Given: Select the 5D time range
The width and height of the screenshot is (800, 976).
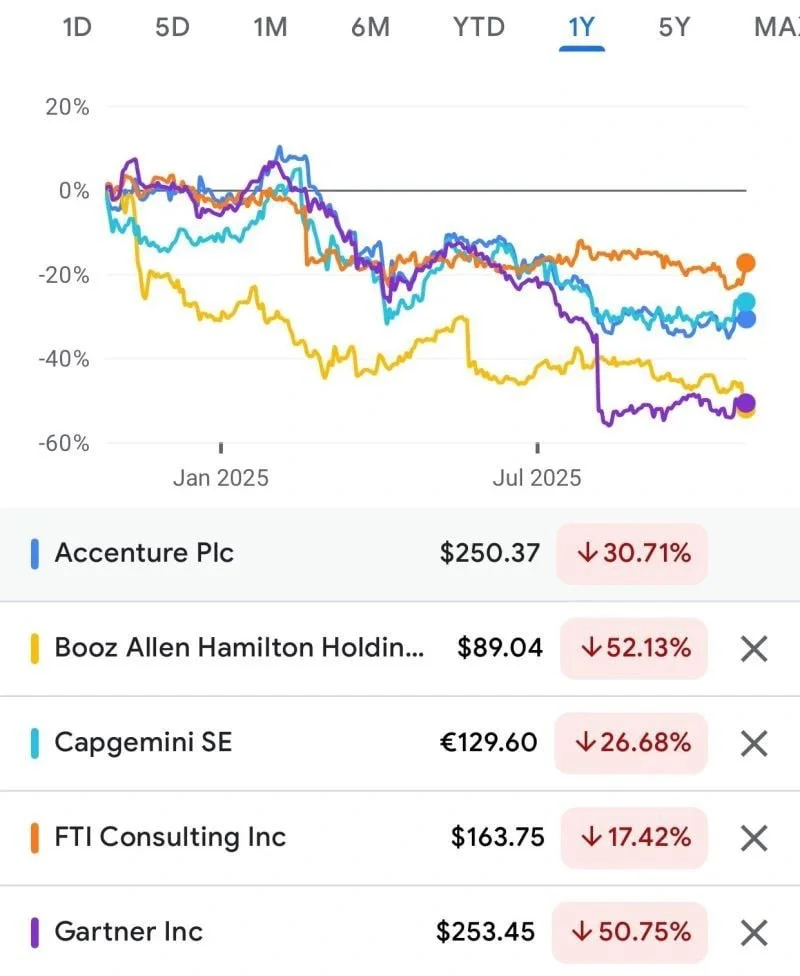Looking at the screenshot, I should 172,27.
